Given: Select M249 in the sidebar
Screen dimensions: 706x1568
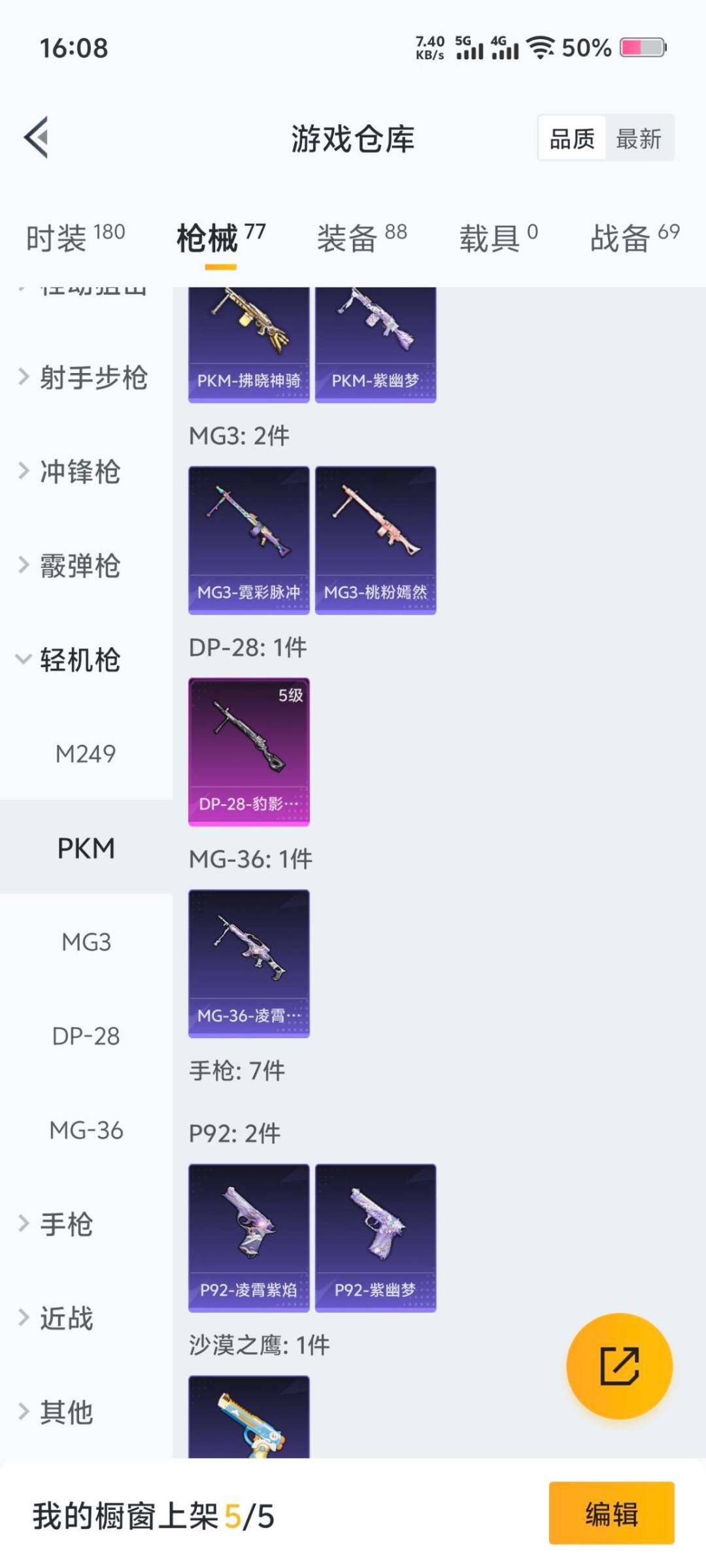Looking at the screenshot, I should (x=86, y=753).
